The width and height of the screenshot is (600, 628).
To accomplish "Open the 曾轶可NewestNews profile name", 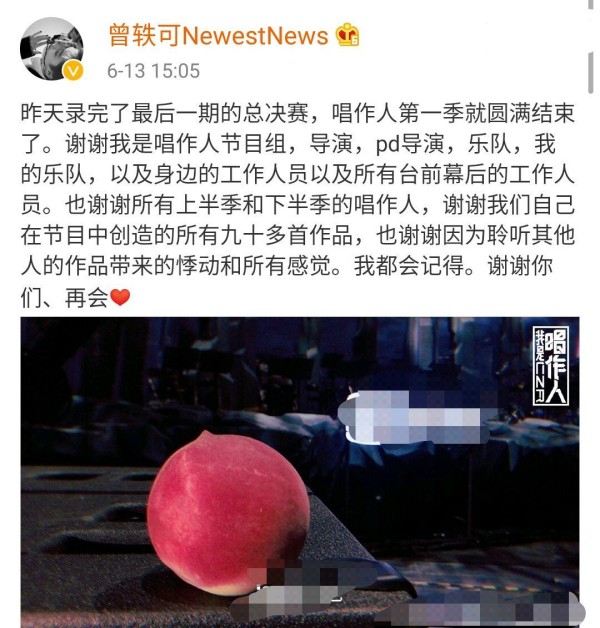I will [218, 36].
